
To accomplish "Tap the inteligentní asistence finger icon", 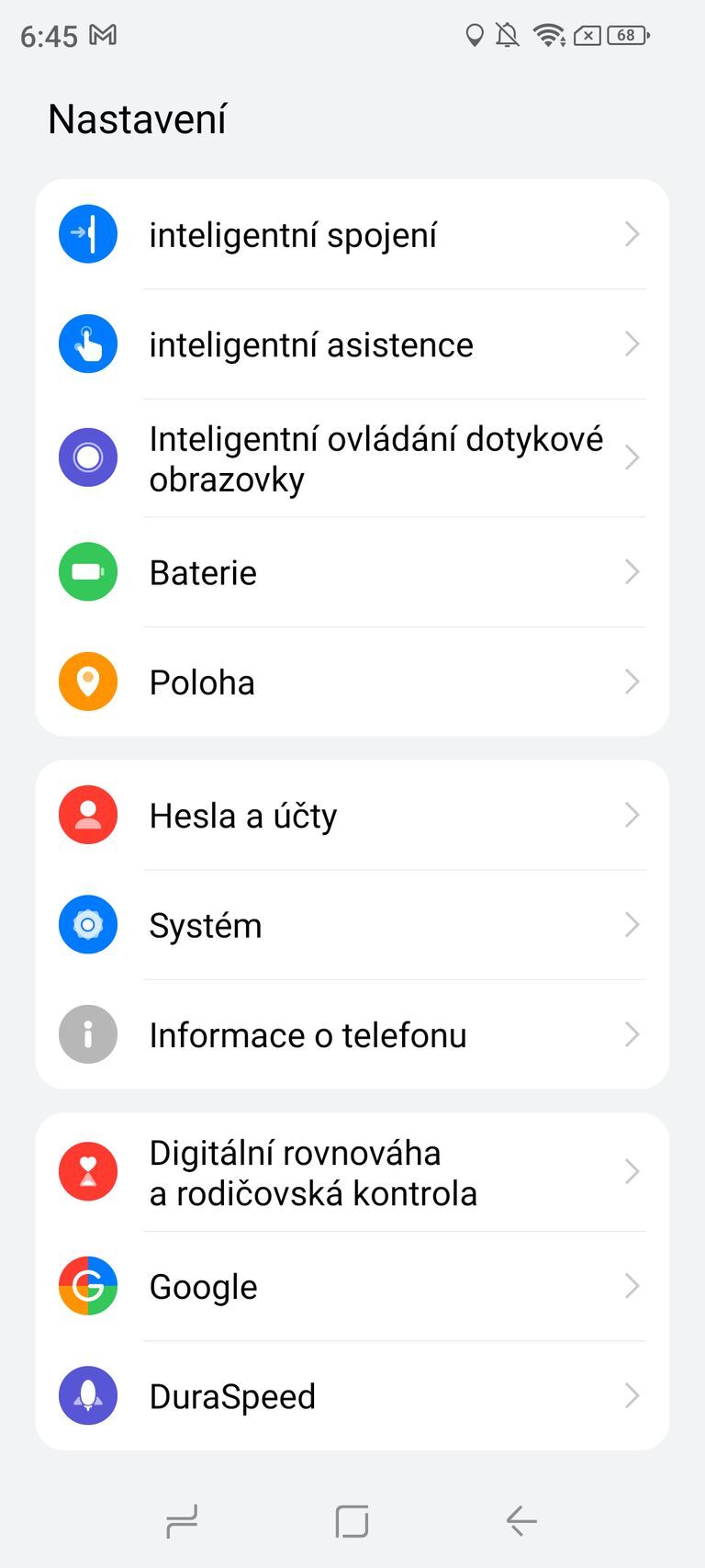I will coord(88,344).
